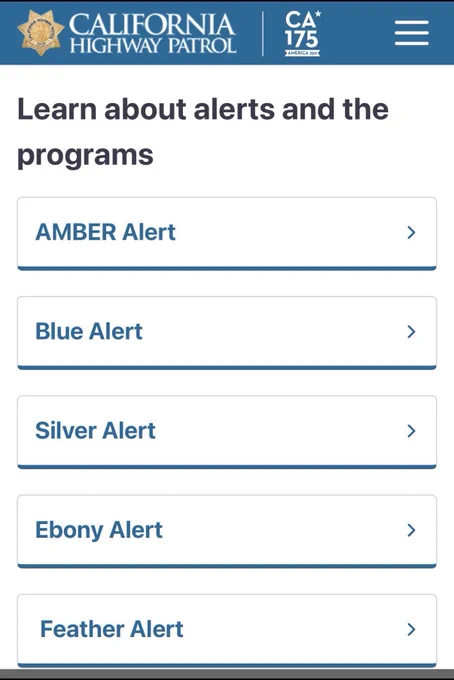Open the hamburger menu
This screenshot has height=680, width=454.
[412, 33]
